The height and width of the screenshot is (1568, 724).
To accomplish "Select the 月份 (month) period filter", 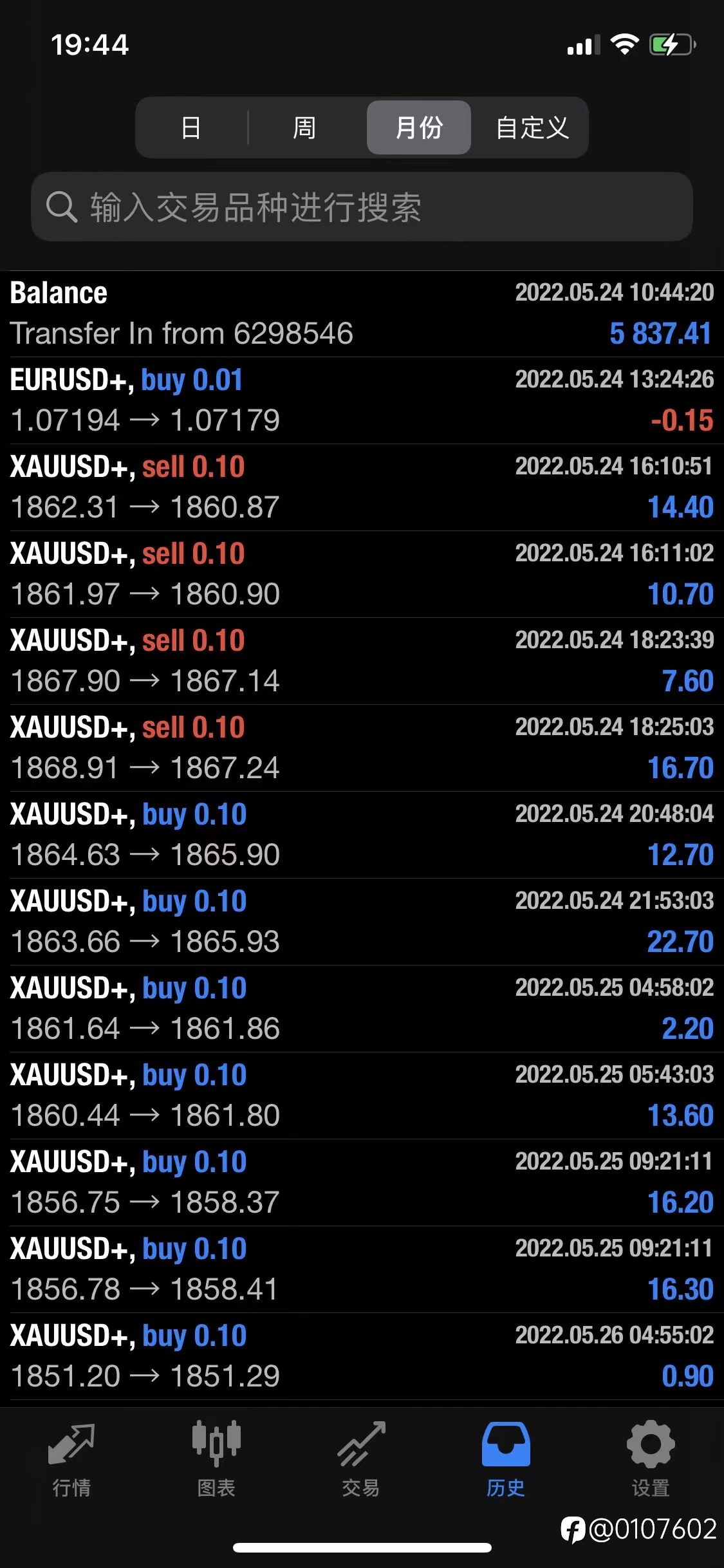I will [x=419, y=127].
